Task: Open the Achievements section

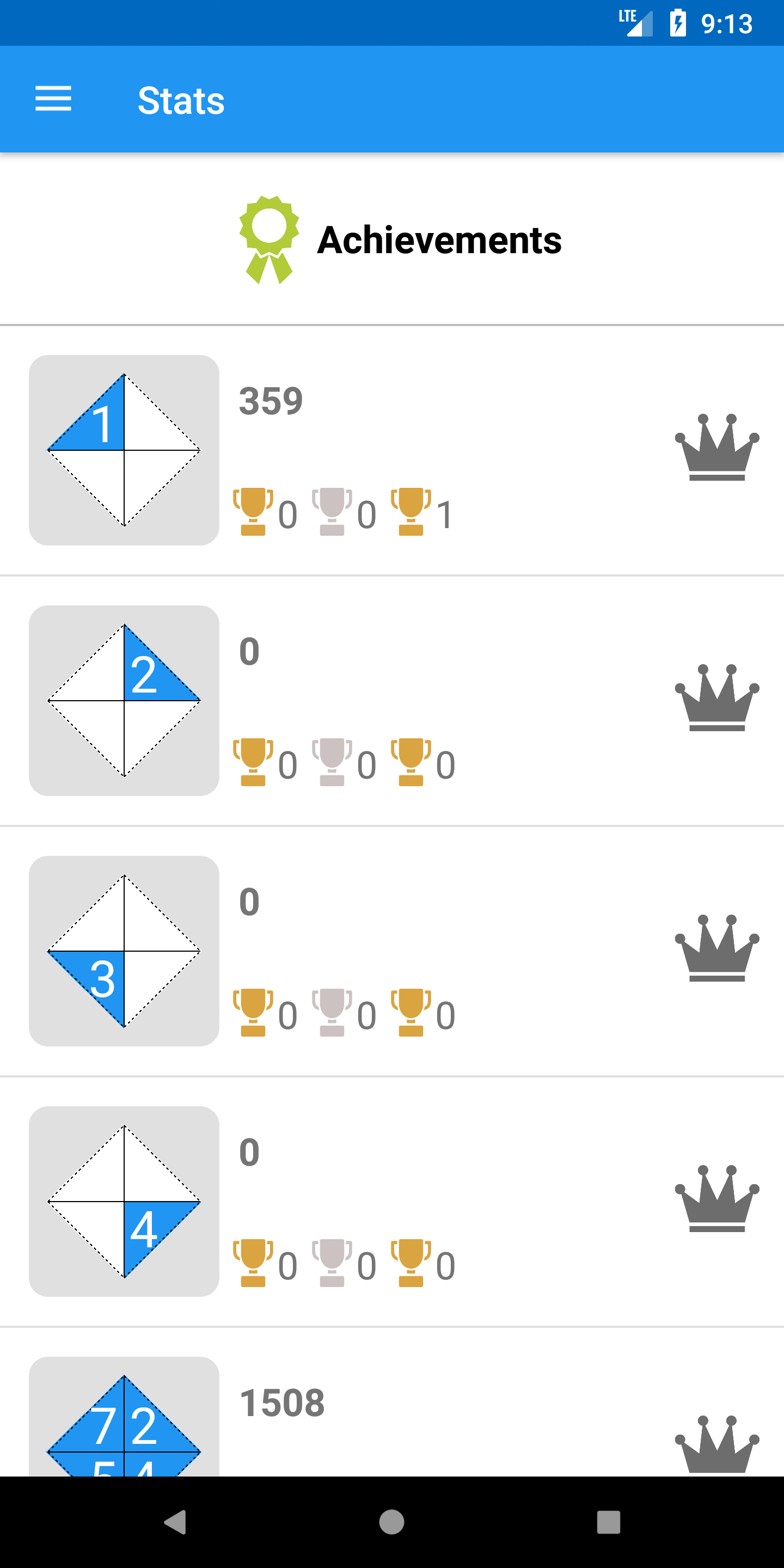Action: (401, 240)
